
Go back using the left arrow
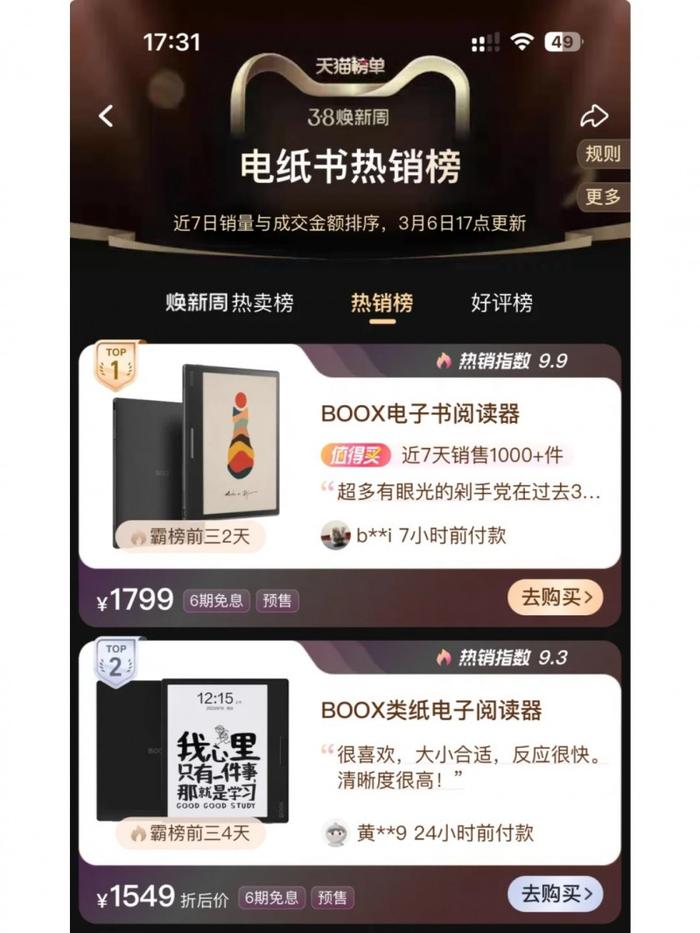pyautogui.click(x=106, y=116)
